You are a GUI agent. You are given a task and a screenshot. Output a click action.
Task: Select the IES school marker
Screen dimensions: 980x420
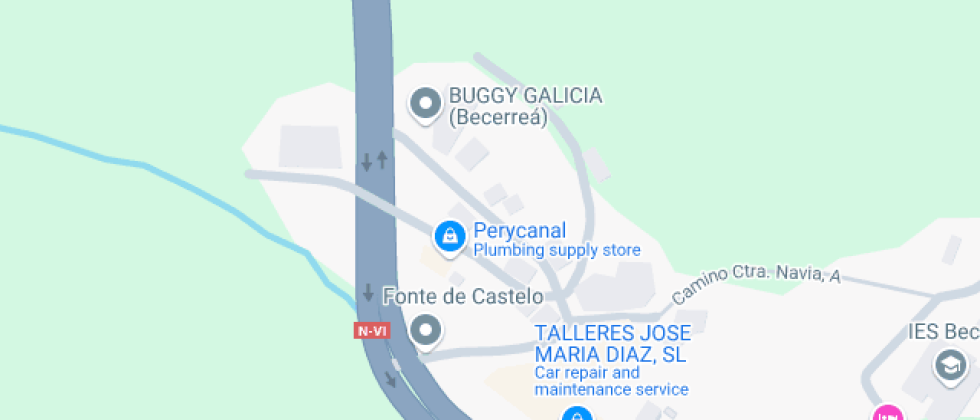tap(949, 366)
